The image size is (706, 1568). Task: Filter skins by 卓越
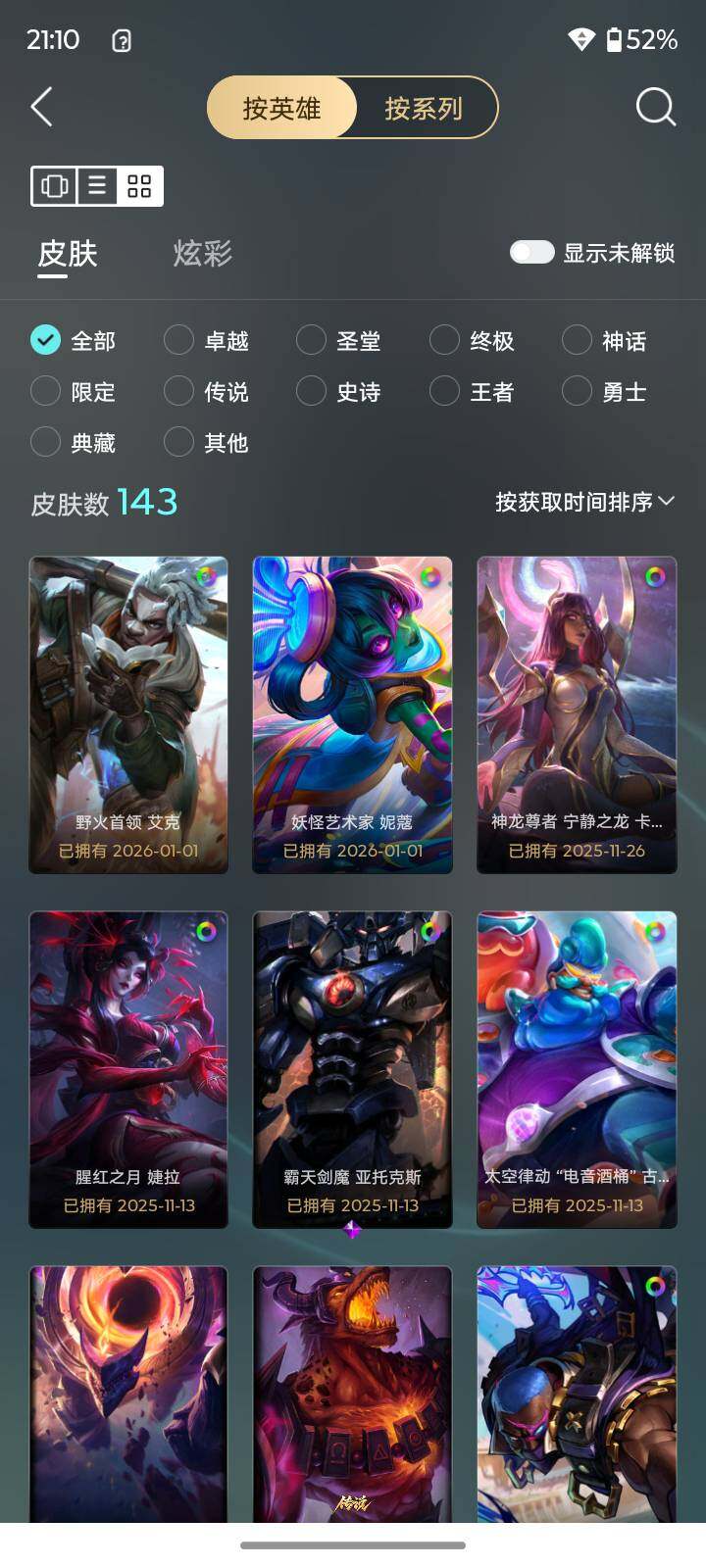click(x=207, y=340)
